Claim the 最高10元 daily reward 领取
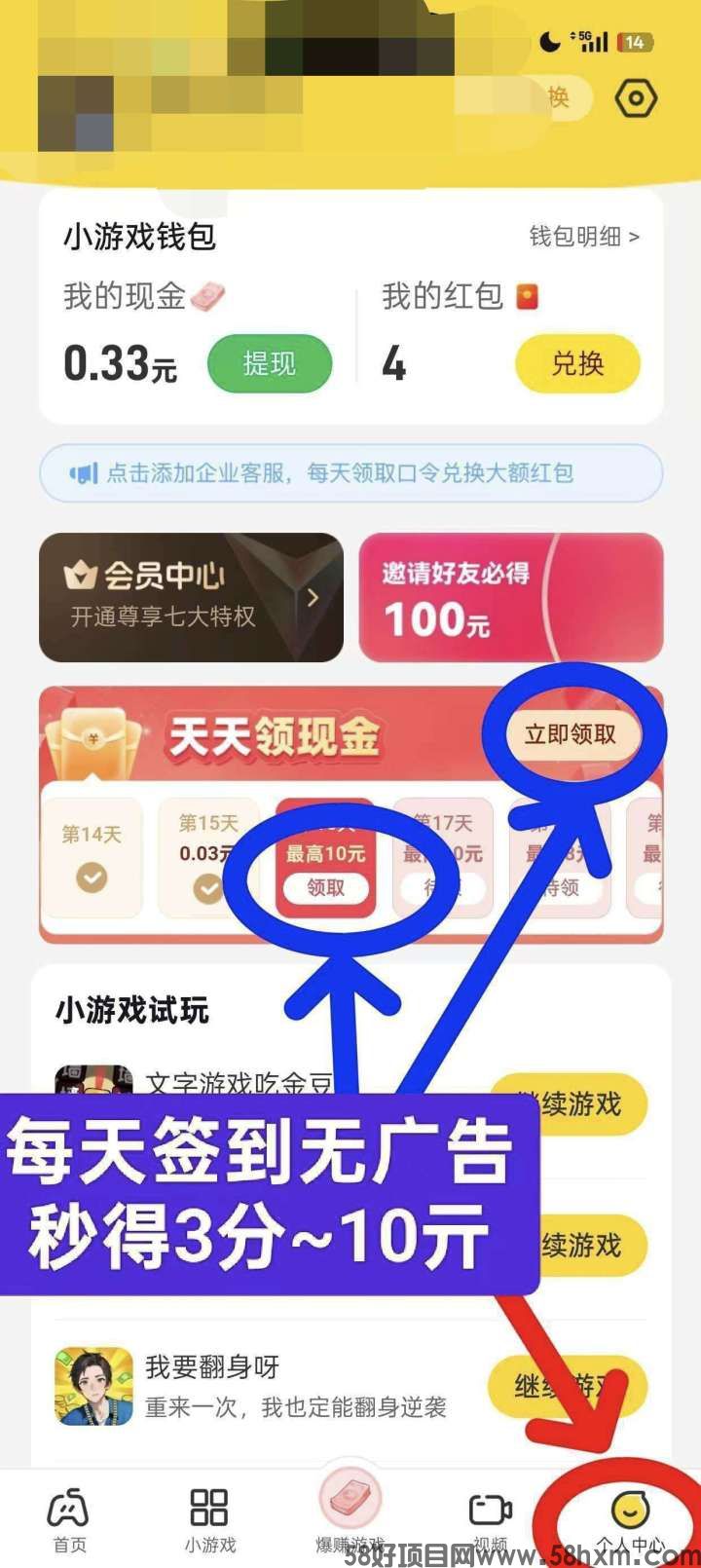This screenshot has height=1568, width=701. (x=325, y=887)
